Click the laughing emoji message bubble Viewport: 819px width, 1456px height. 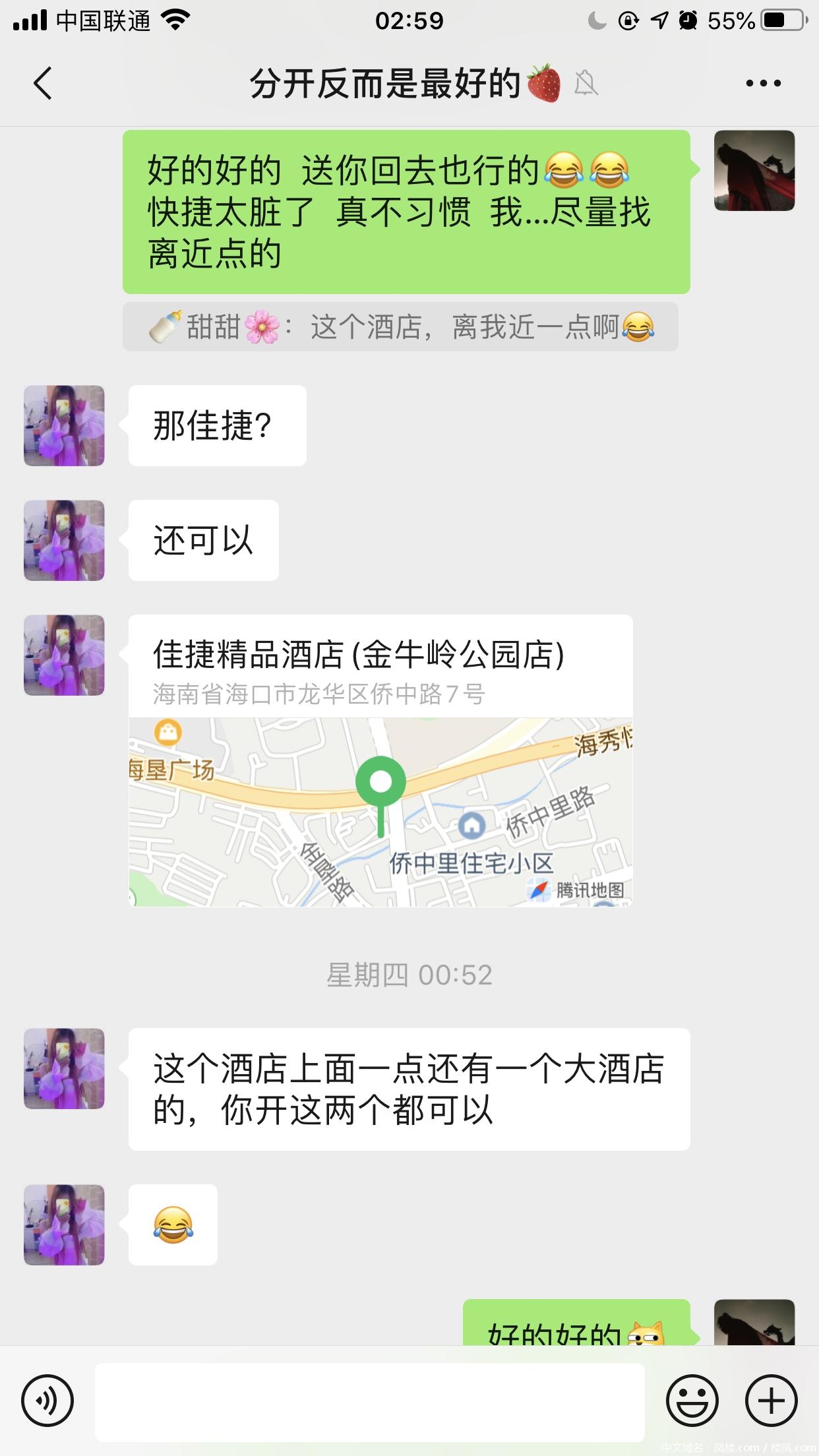coord(173,1225)
